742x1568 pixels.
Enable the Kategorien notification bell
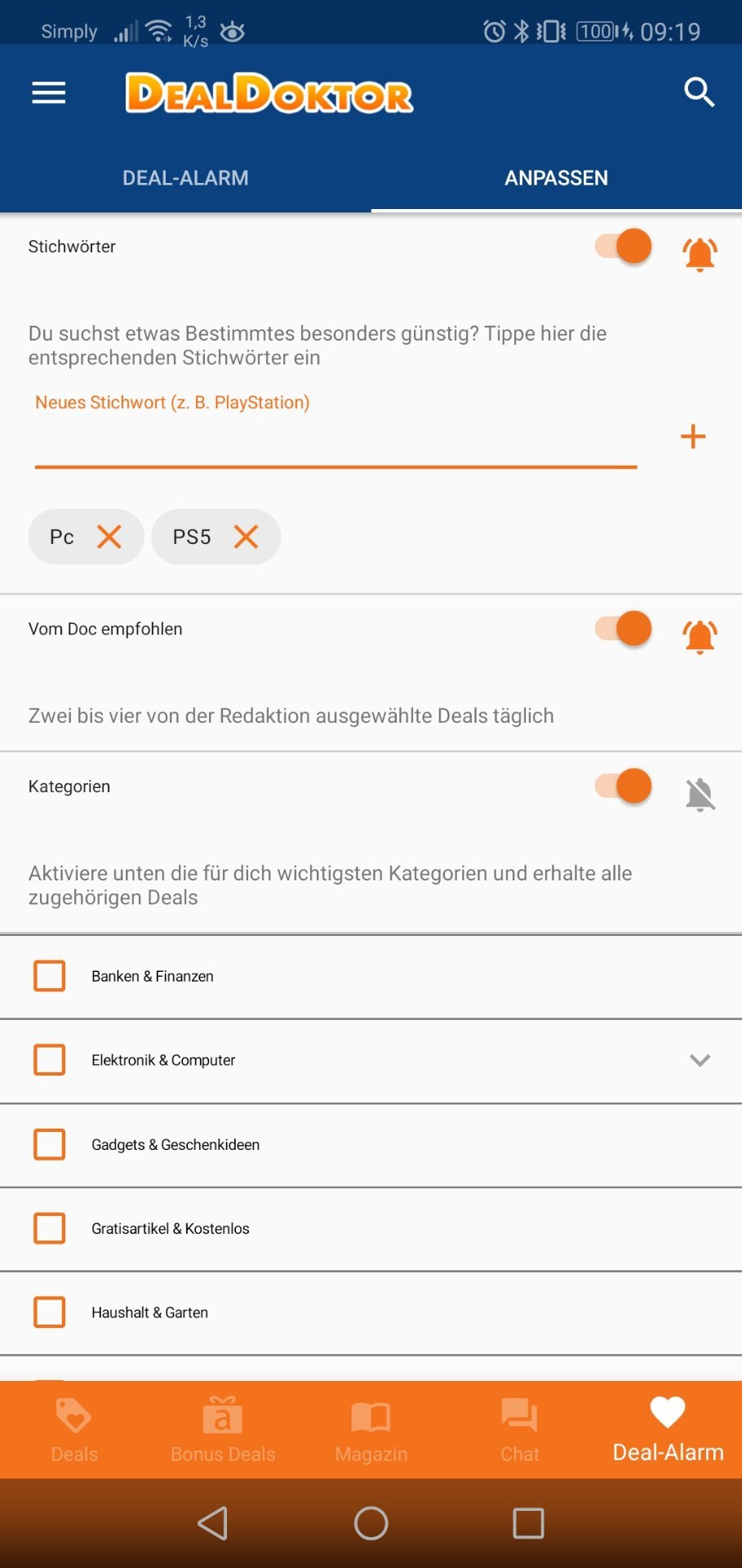(x=700, y=794)
